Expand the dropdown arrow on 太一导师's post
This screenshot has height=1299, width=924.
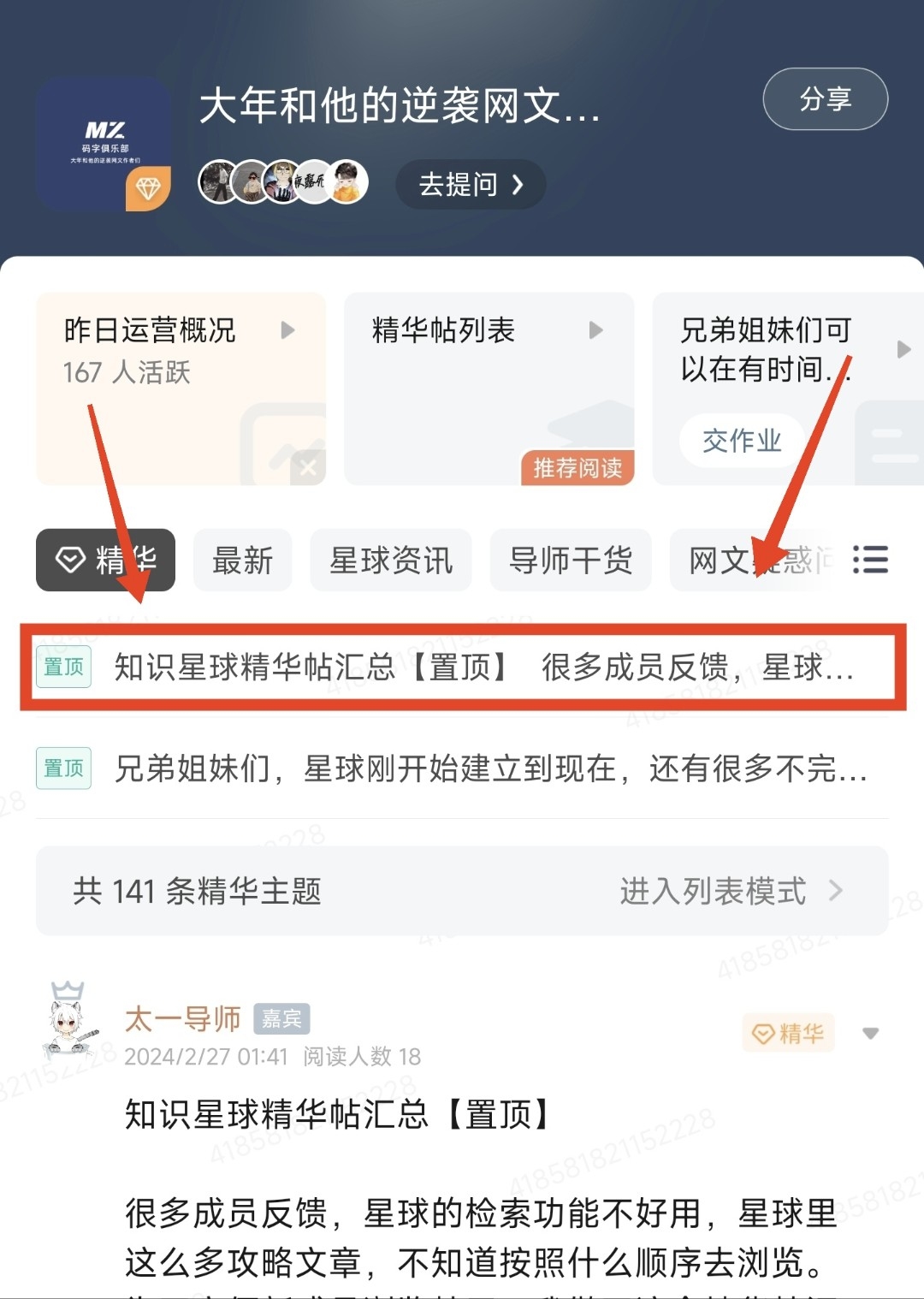[870, 1034]
